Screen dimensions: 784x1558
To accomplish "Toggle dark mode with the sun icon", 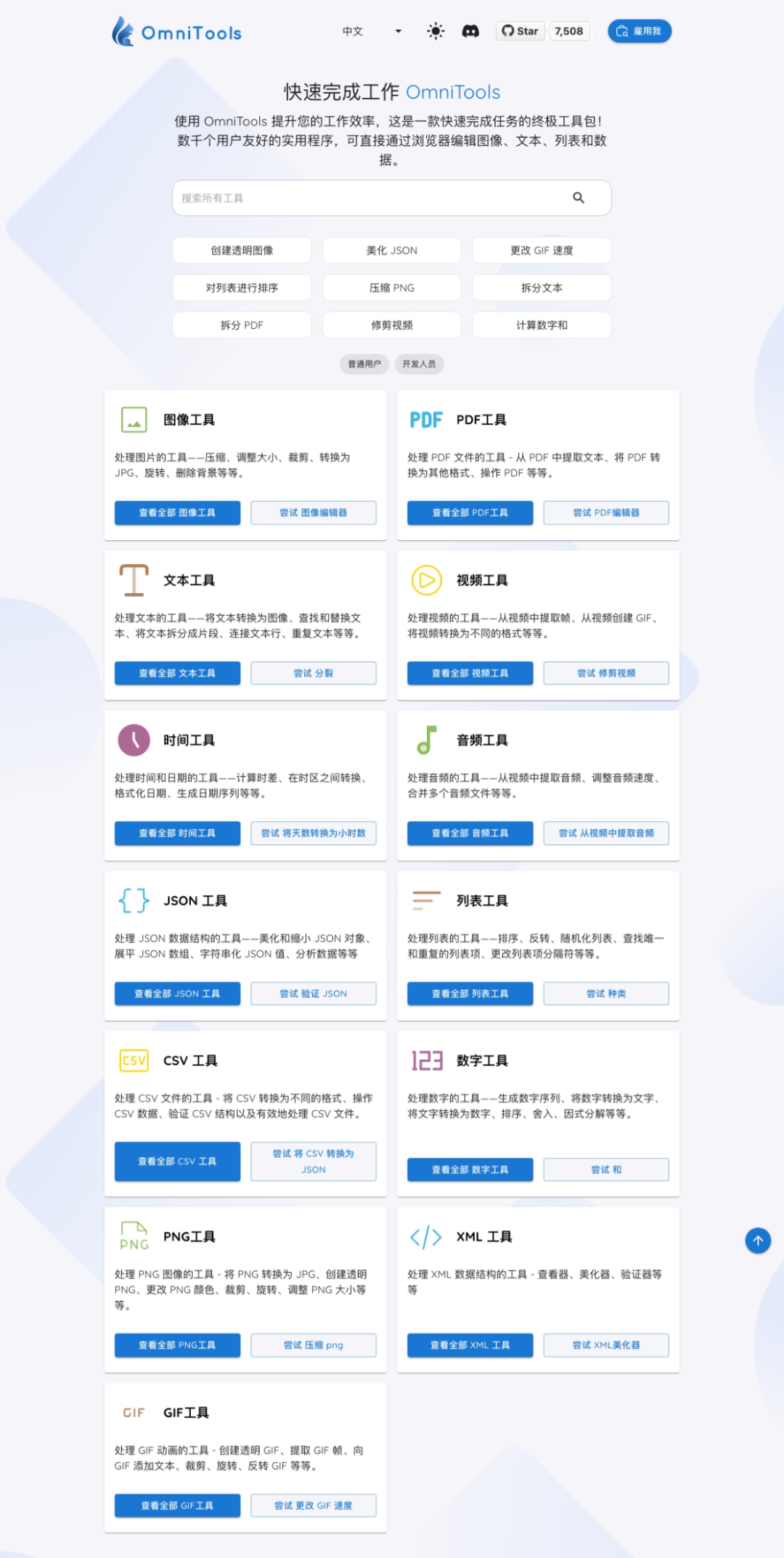I will pyautogui.click(x=435, y=30).
